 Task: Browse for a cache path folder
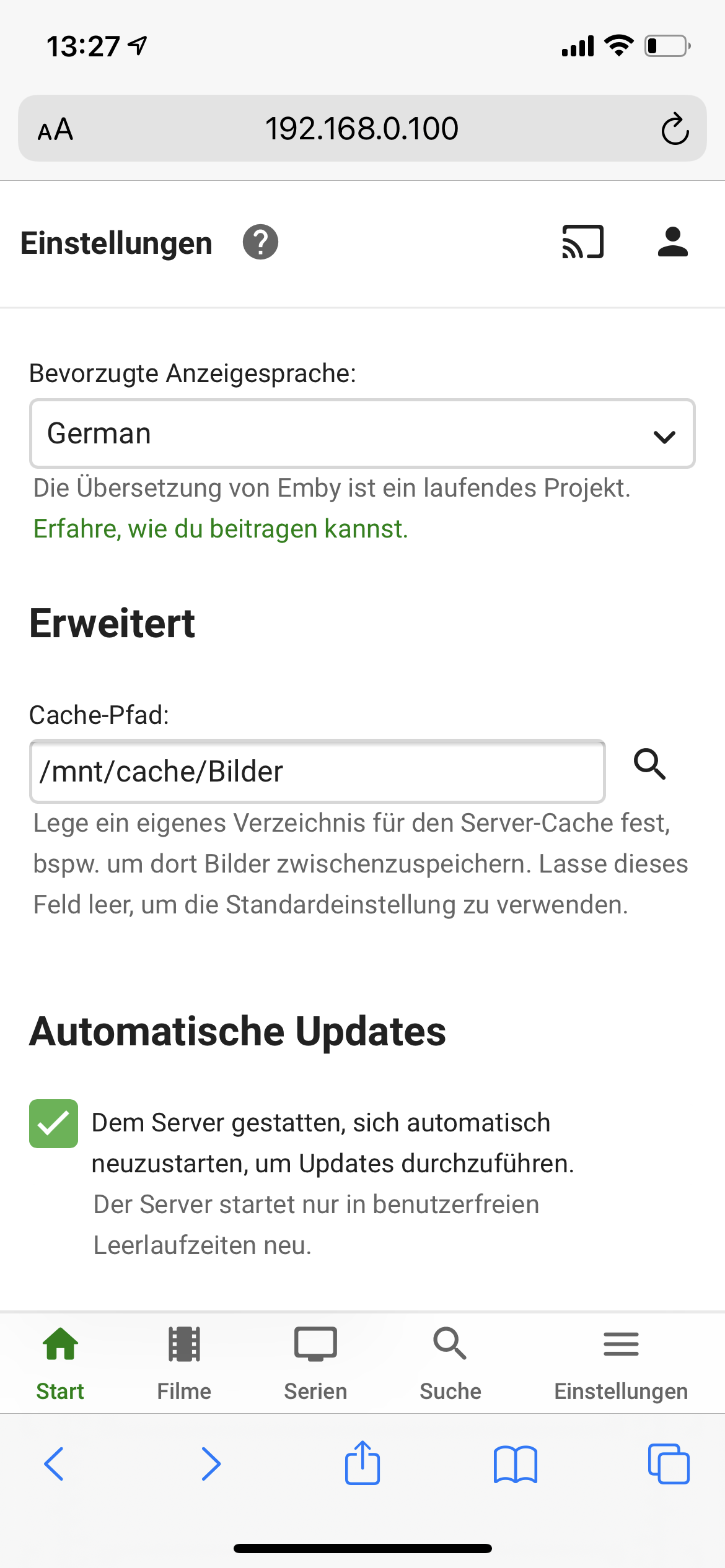click(x=650, y=764)
